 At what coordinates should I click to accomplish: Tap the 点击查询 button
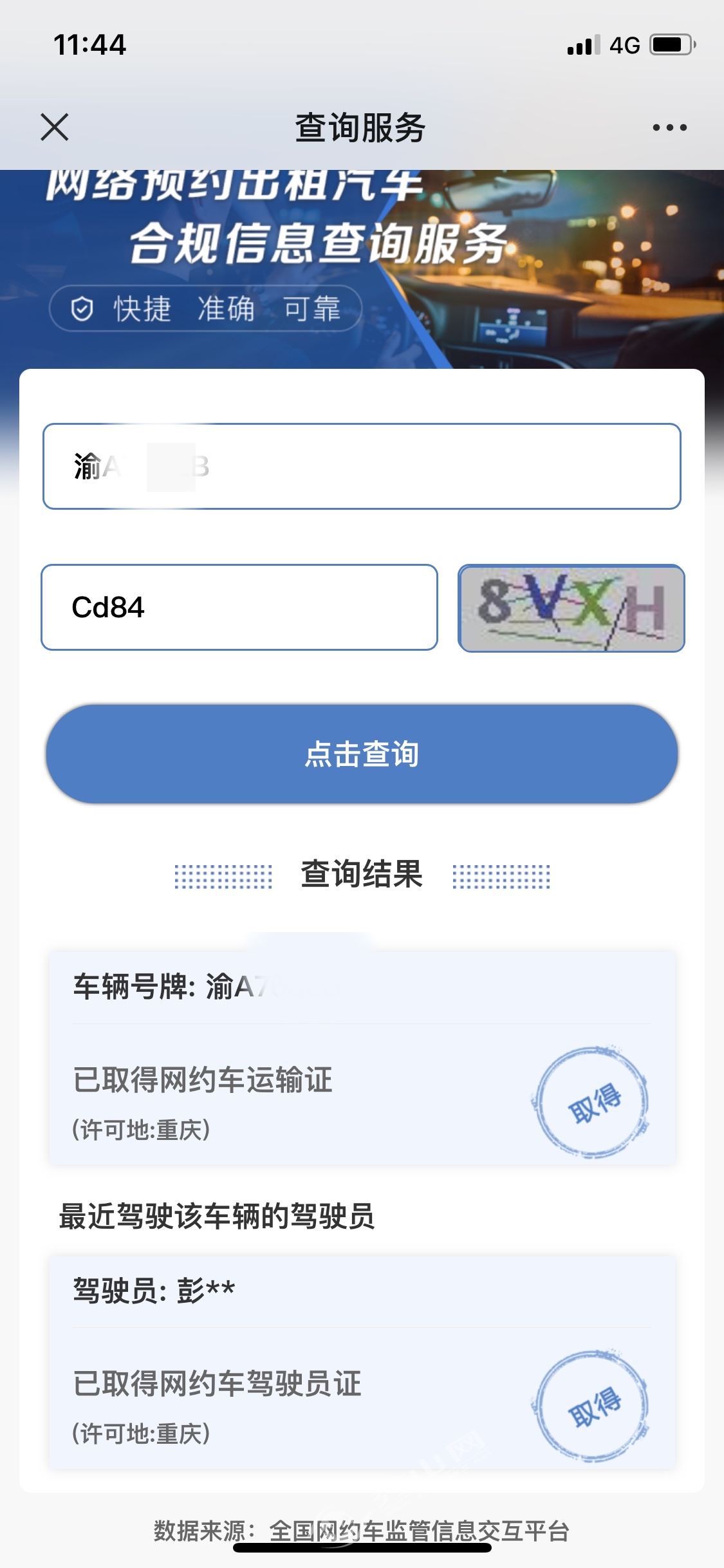click(362, 754)
